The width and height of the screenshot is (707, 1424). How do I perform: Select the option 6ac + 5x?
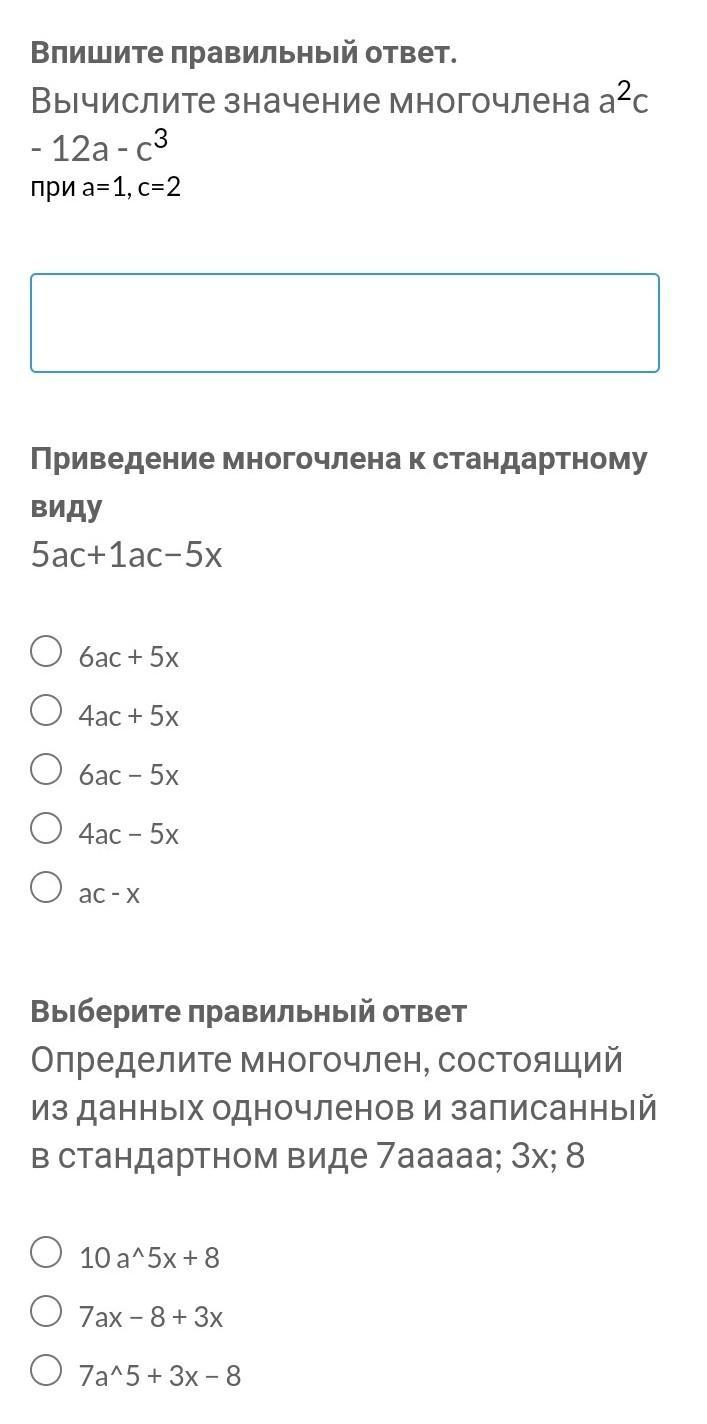point(46,652)
